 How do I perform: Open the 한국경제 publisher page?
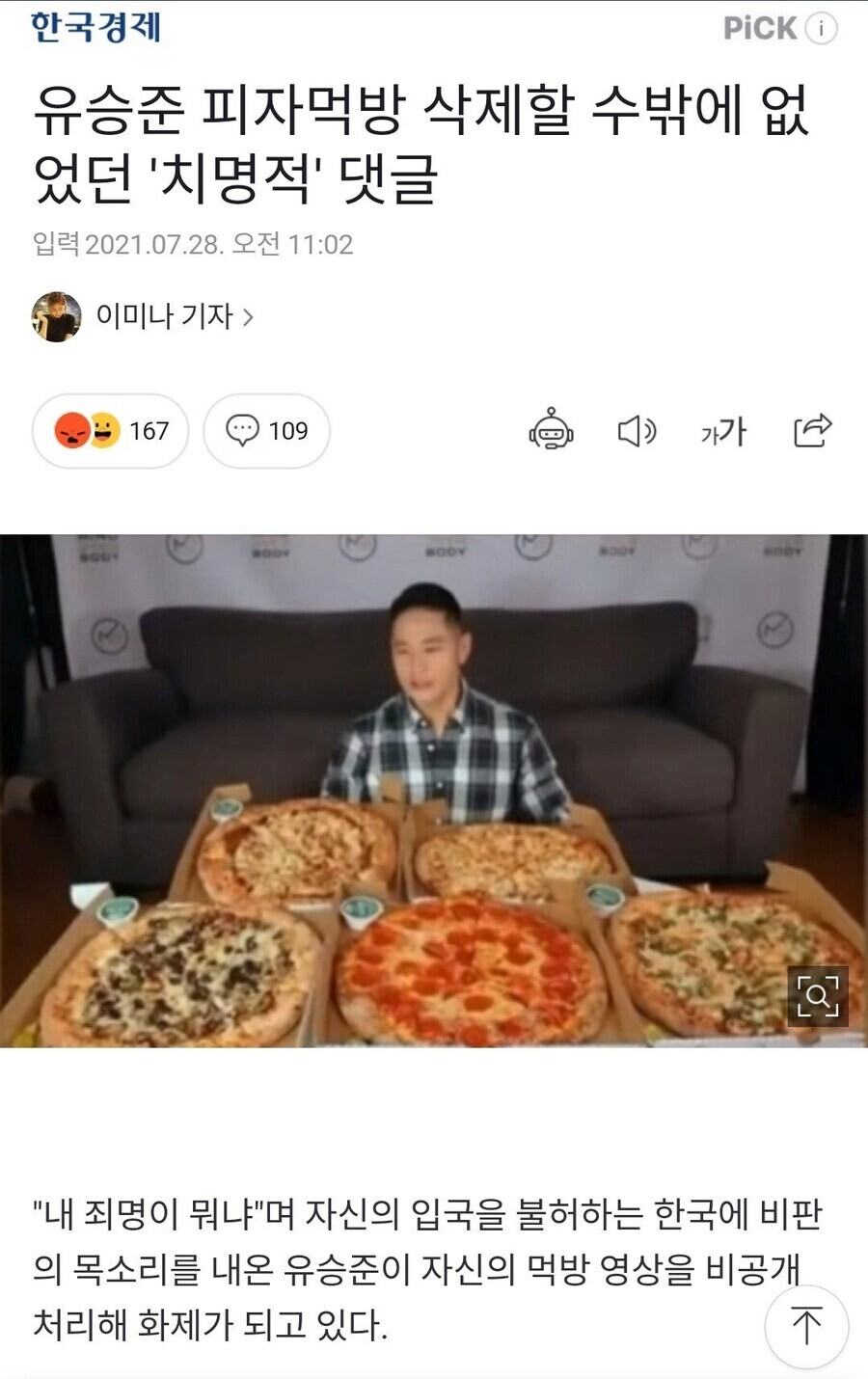95,28
